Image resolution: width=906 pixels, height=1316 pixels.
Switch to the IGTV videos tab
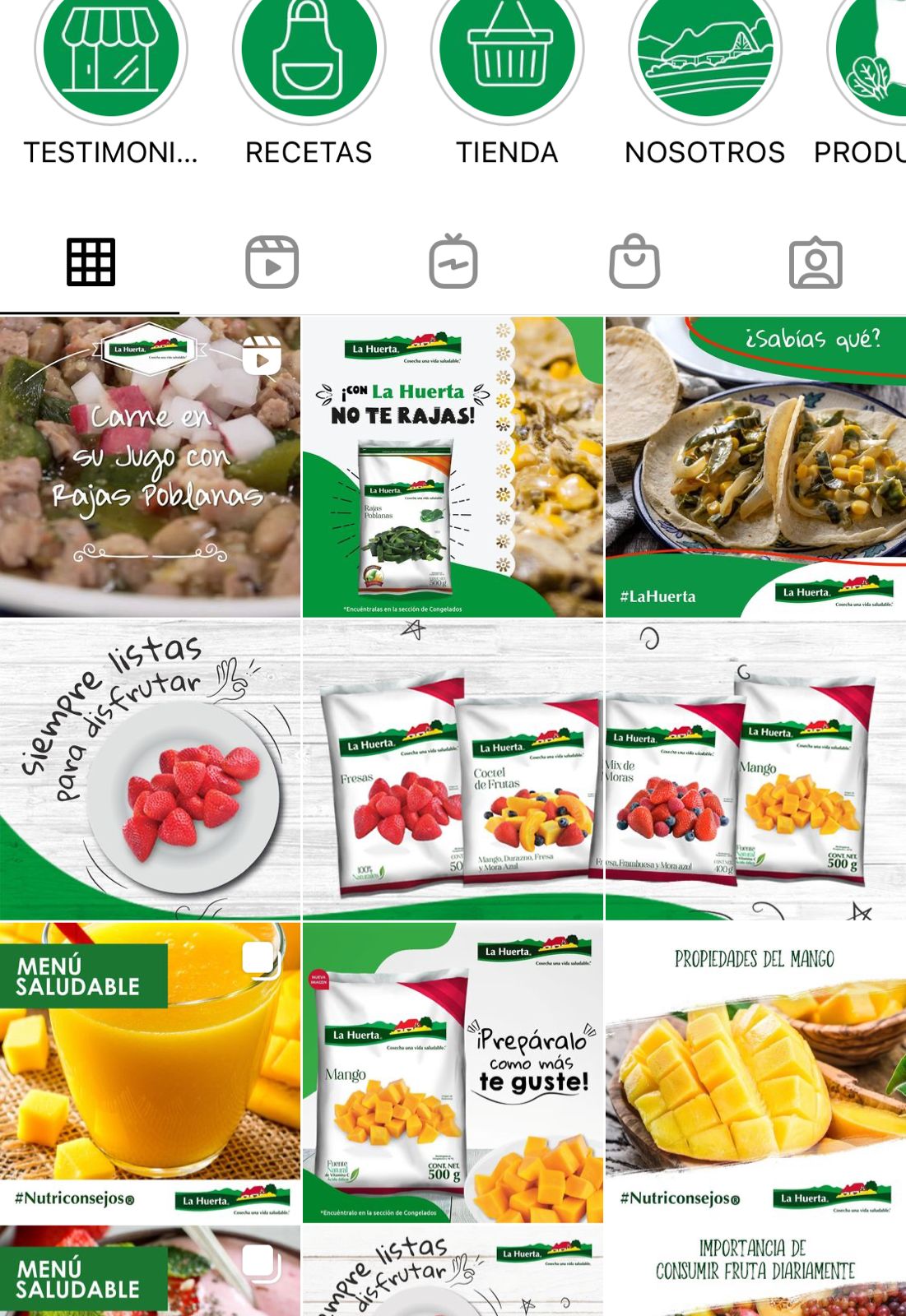coord(453,262)
